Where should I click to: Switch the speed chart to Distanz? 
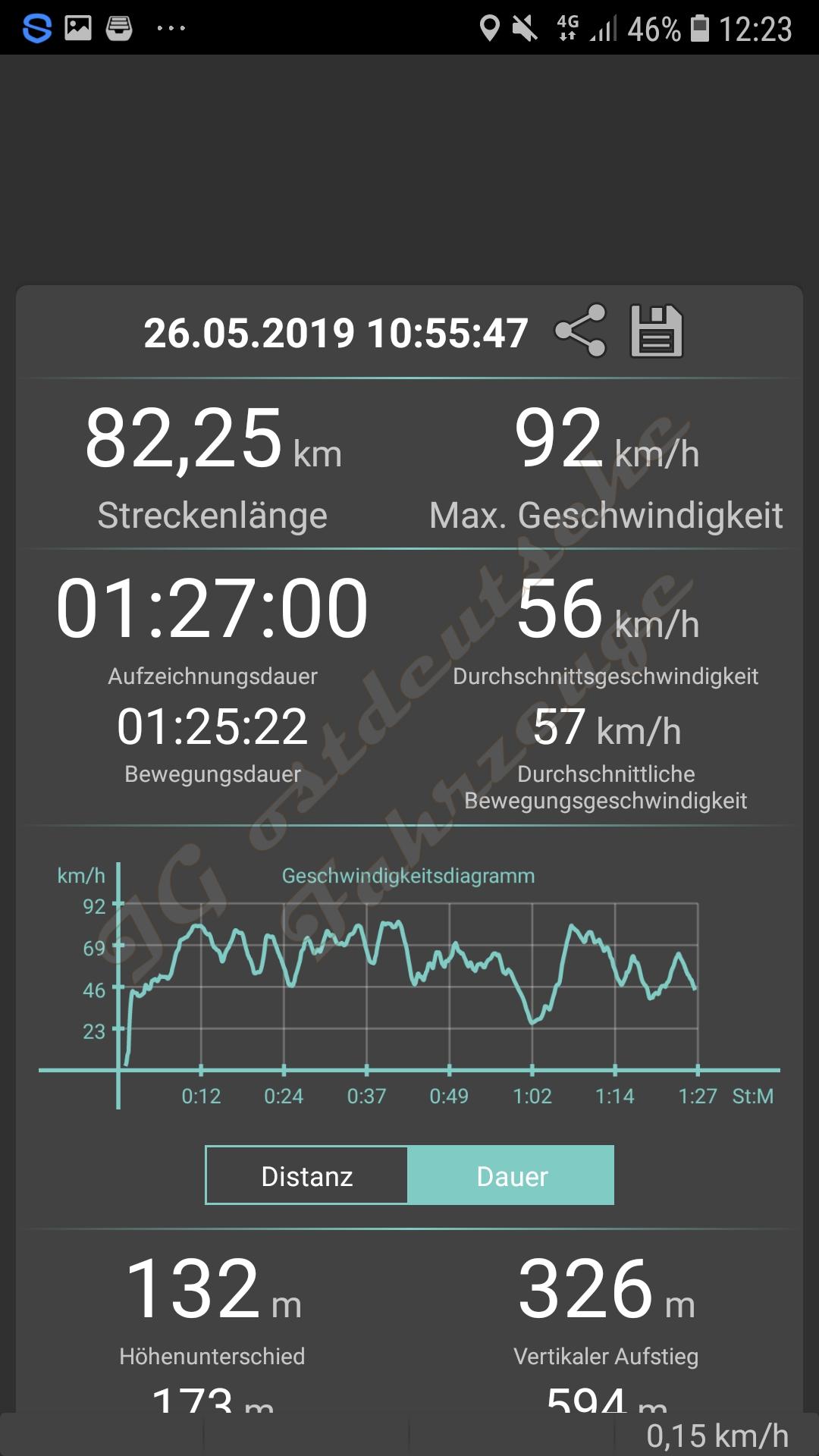coord(307,1175)
